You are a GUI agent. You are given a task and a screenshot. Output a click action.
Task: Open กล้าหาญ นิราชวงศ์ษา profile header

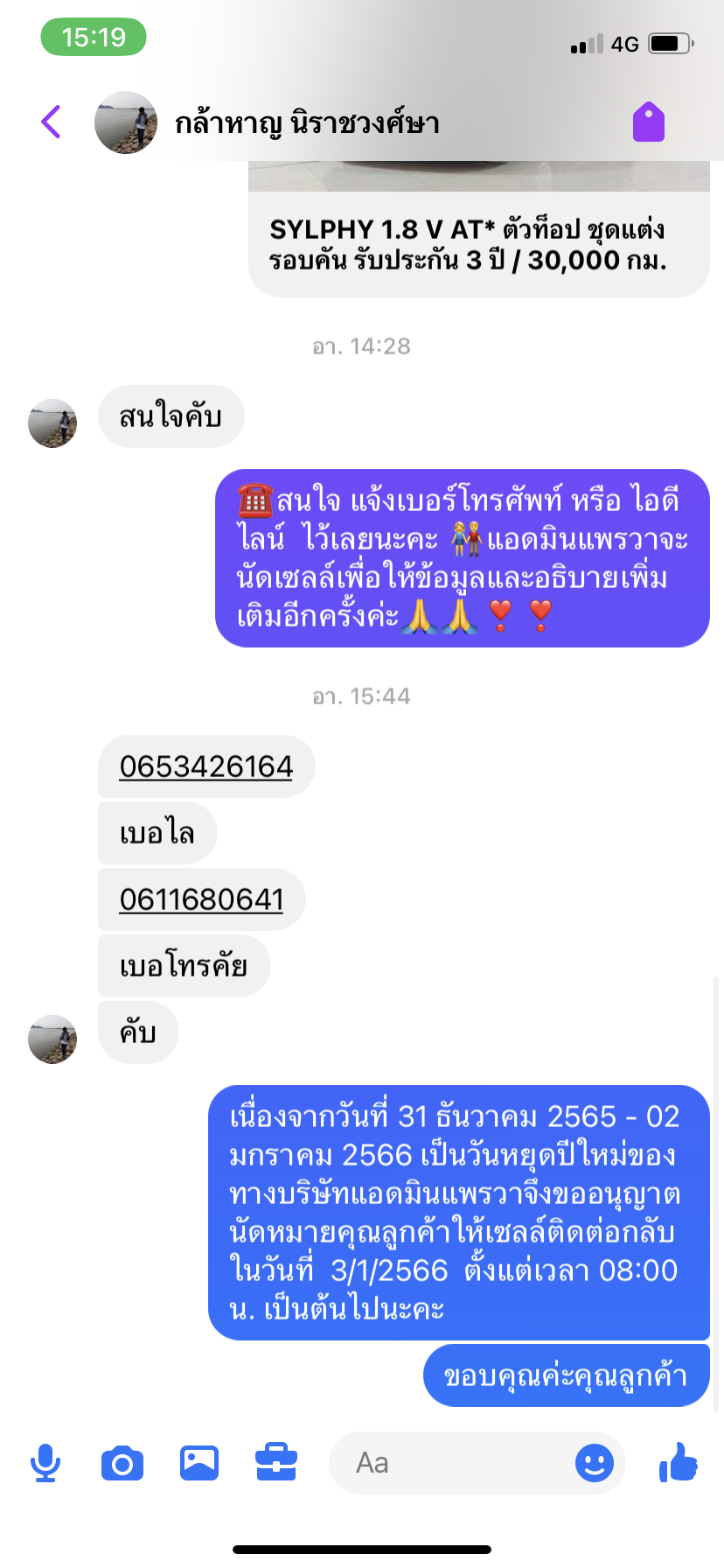click(x=306, y=123)
